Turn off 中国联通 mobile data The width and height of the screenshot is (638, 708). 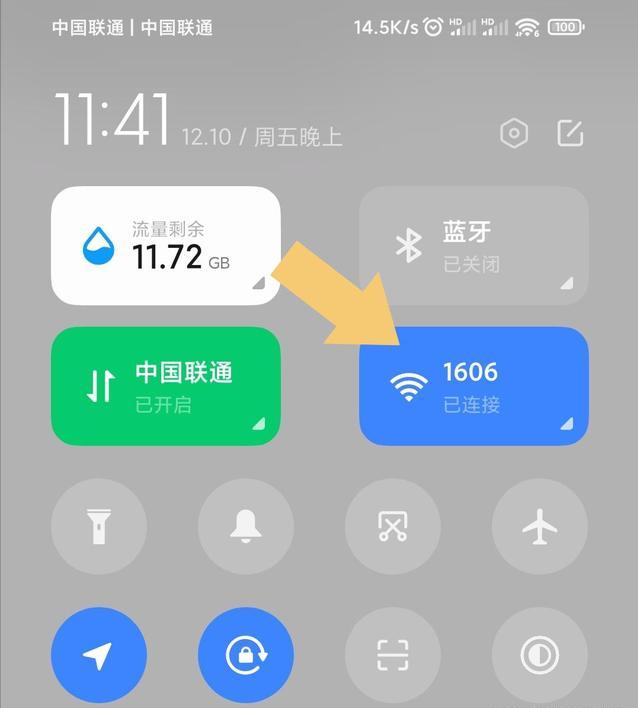[166, 386]
